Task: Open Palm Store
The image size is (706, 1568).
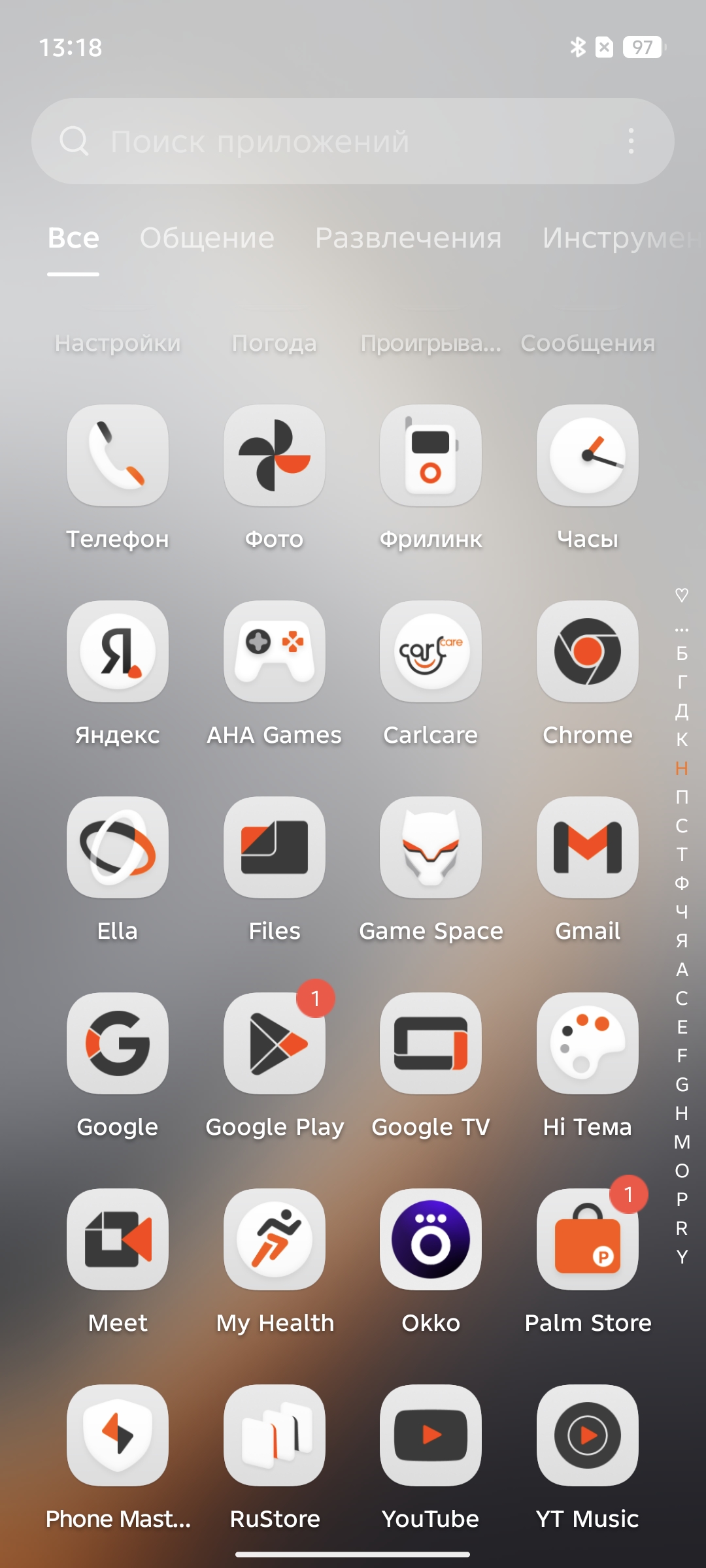Action: [x=588, y=1240]
